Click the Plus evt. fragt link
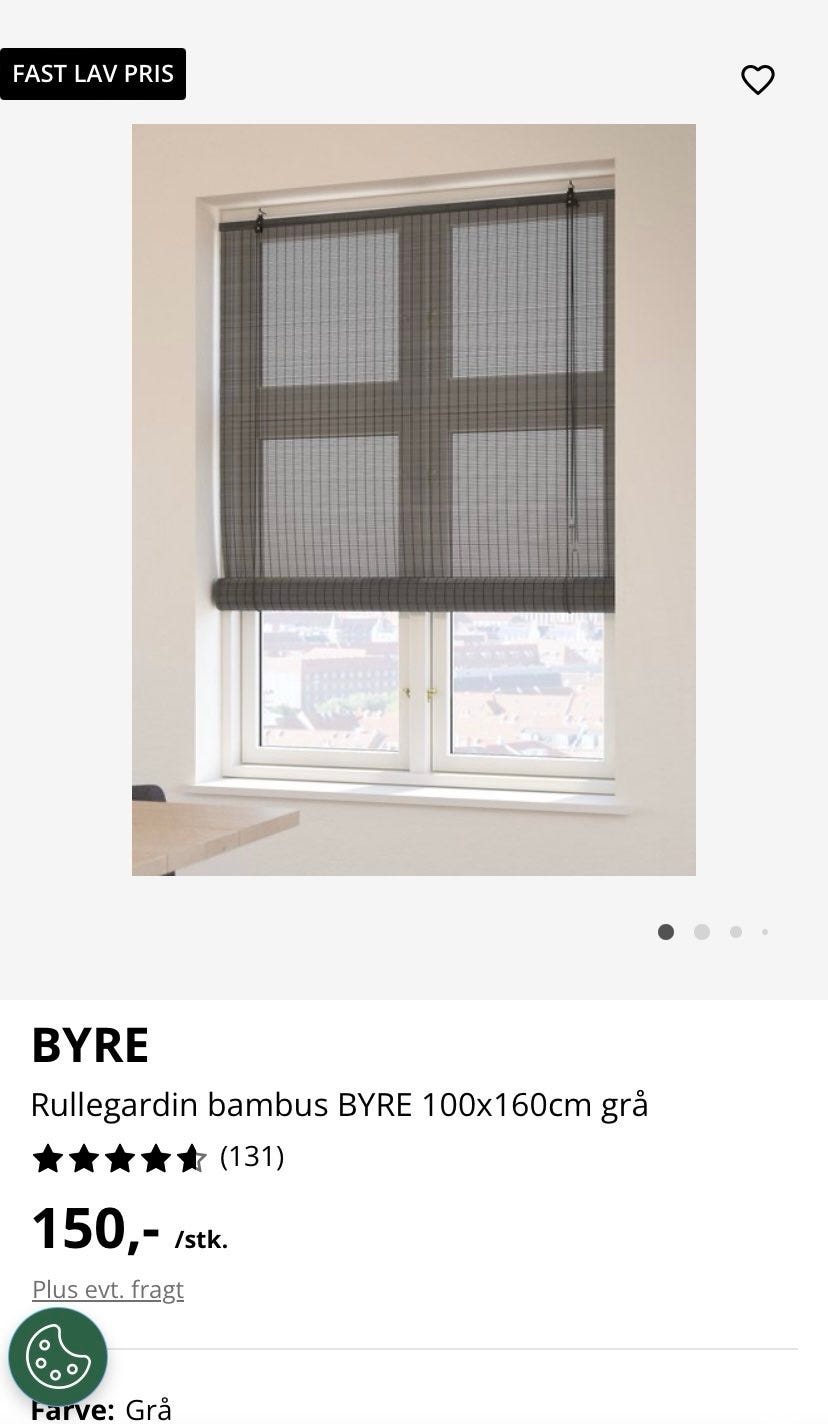Screen dimensions: 828x1424 108,1290
